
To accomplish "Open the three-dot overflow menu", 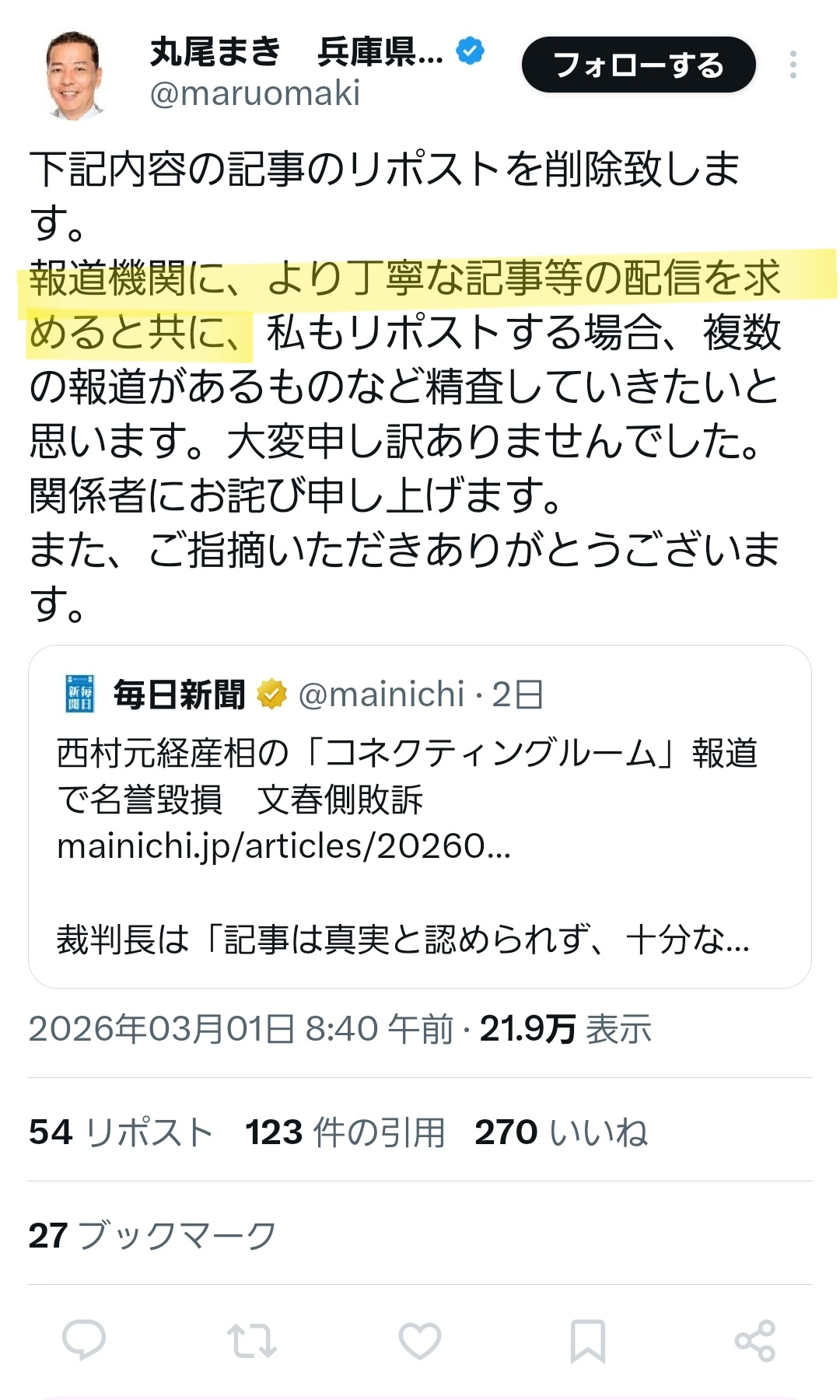I will (793, 65).
